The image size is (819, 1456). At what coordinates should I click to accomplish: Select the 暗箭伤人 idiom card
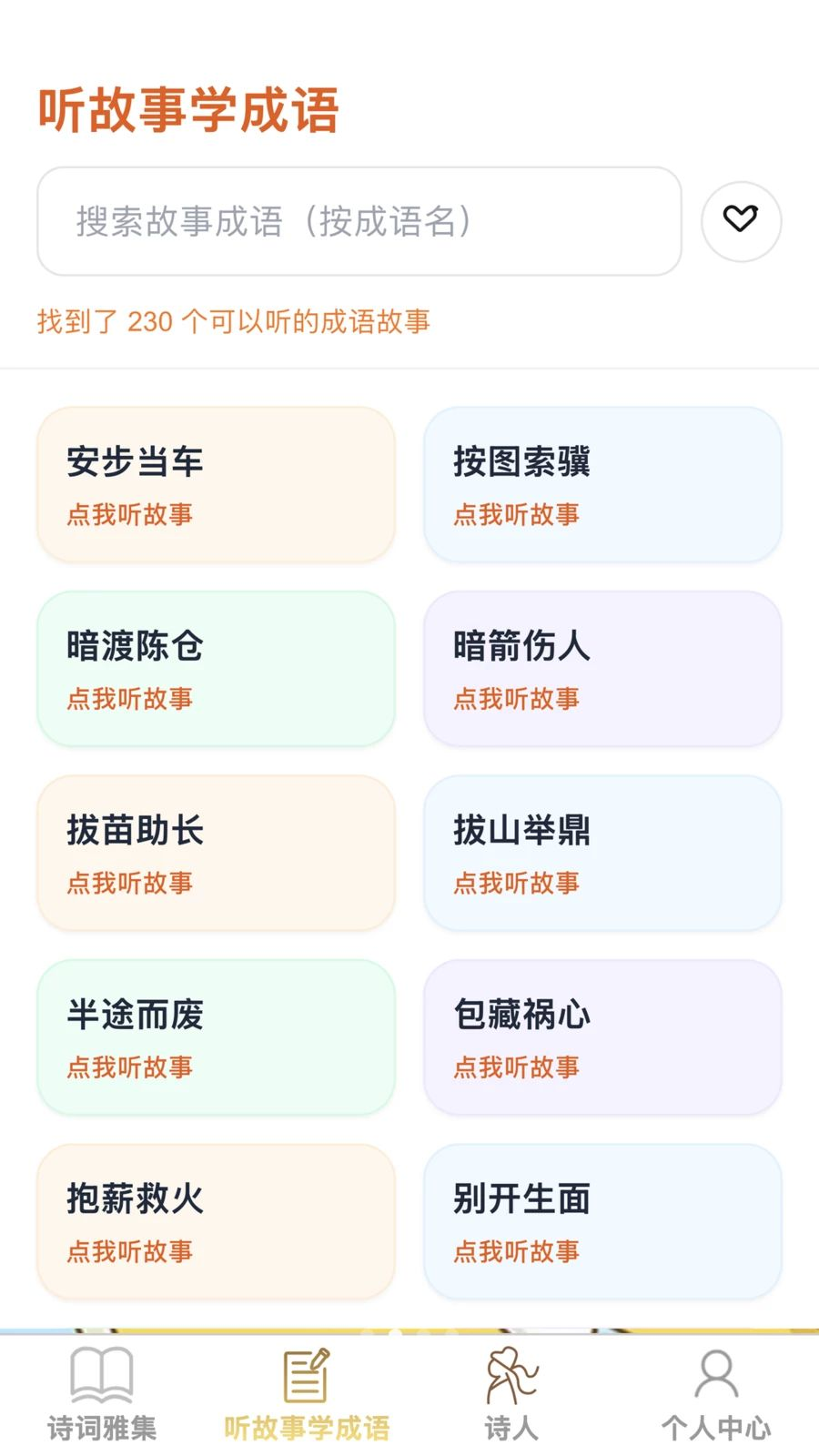602,669
